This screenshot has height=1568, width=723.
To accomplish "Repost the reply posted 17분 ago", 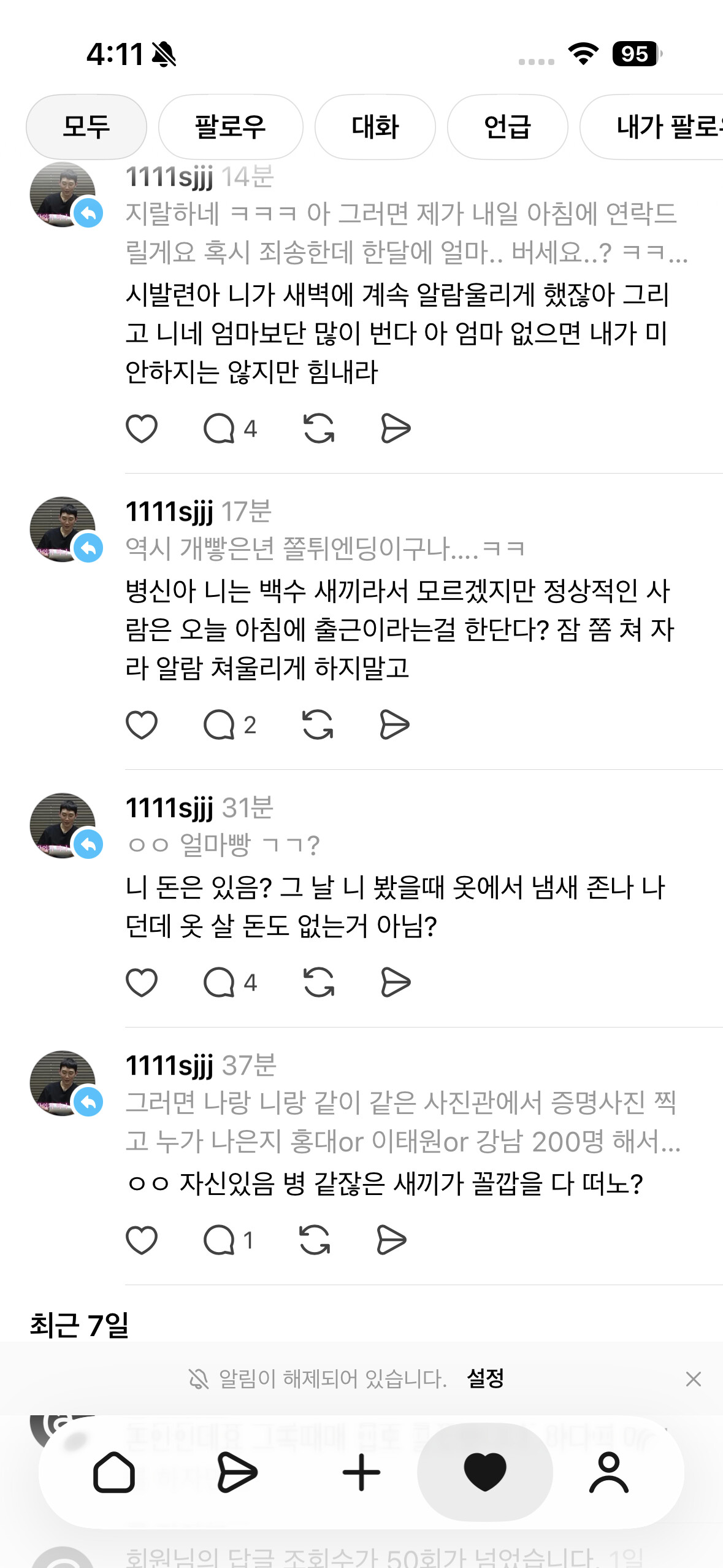I will [x=318, y=724].
